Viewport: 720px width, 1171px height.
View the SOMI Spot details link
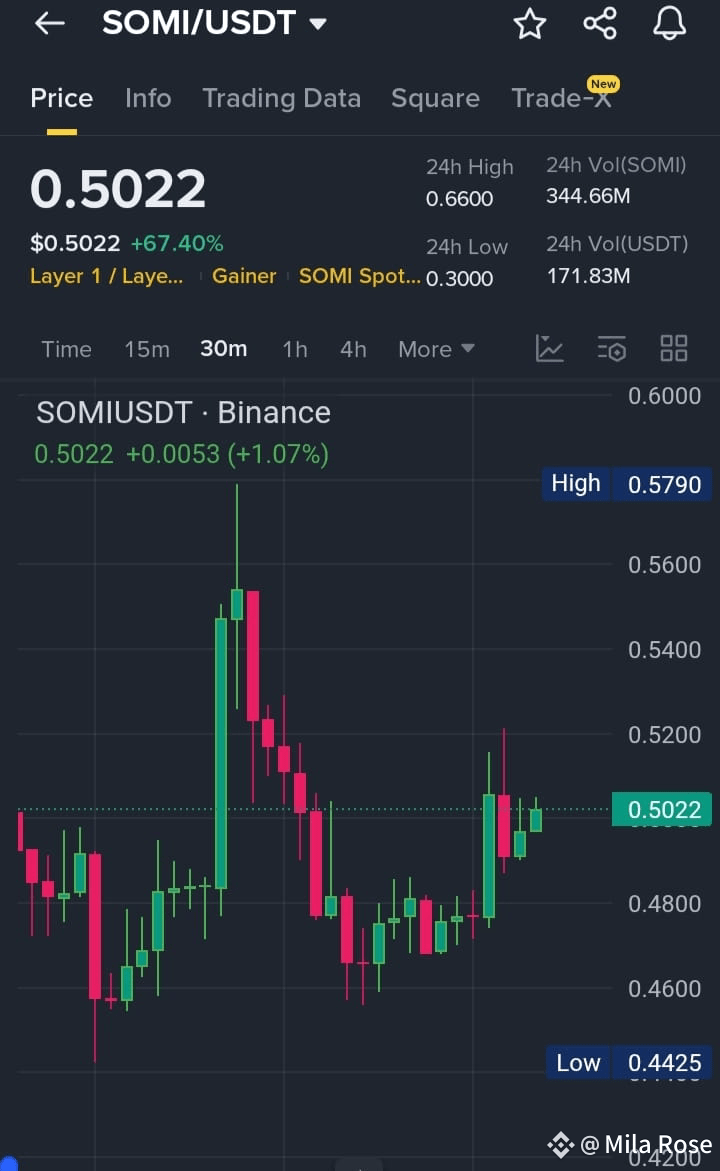[x=360, y=276]
